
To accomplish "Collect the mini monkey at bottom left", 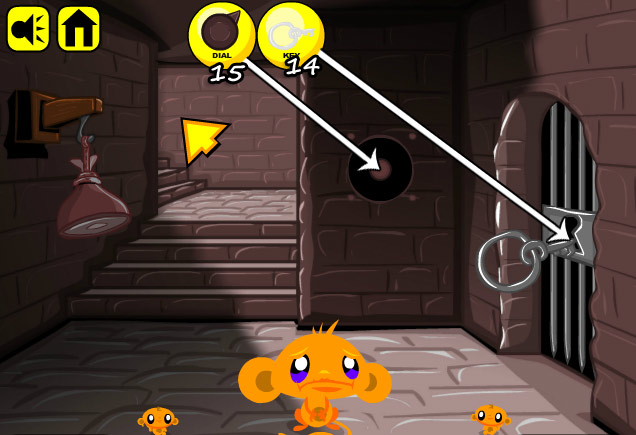I will point(157,419).
